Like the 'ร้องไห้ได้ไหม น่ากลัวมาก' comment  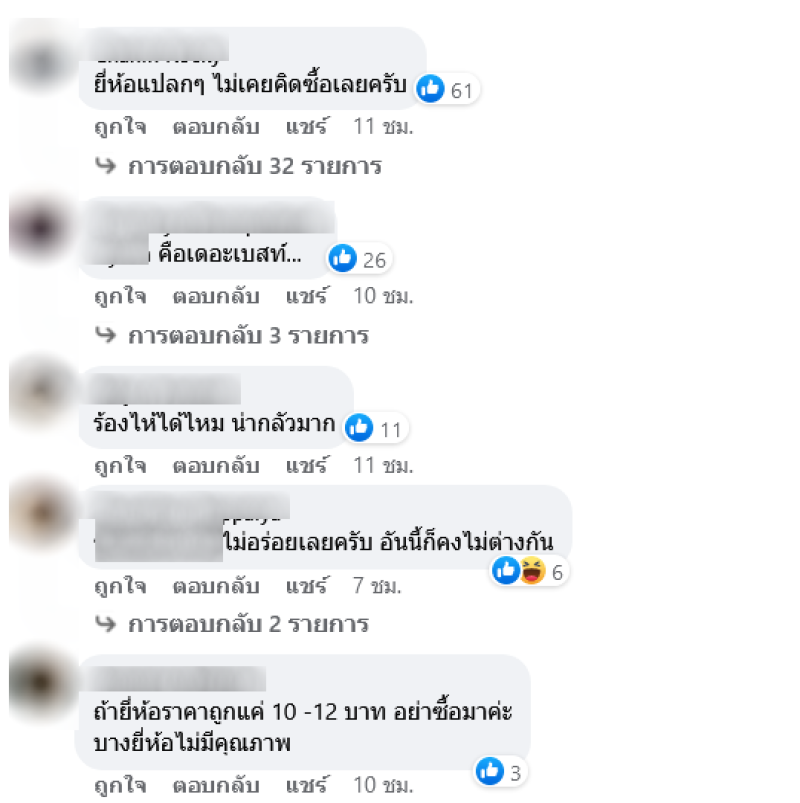click(120, 465)
